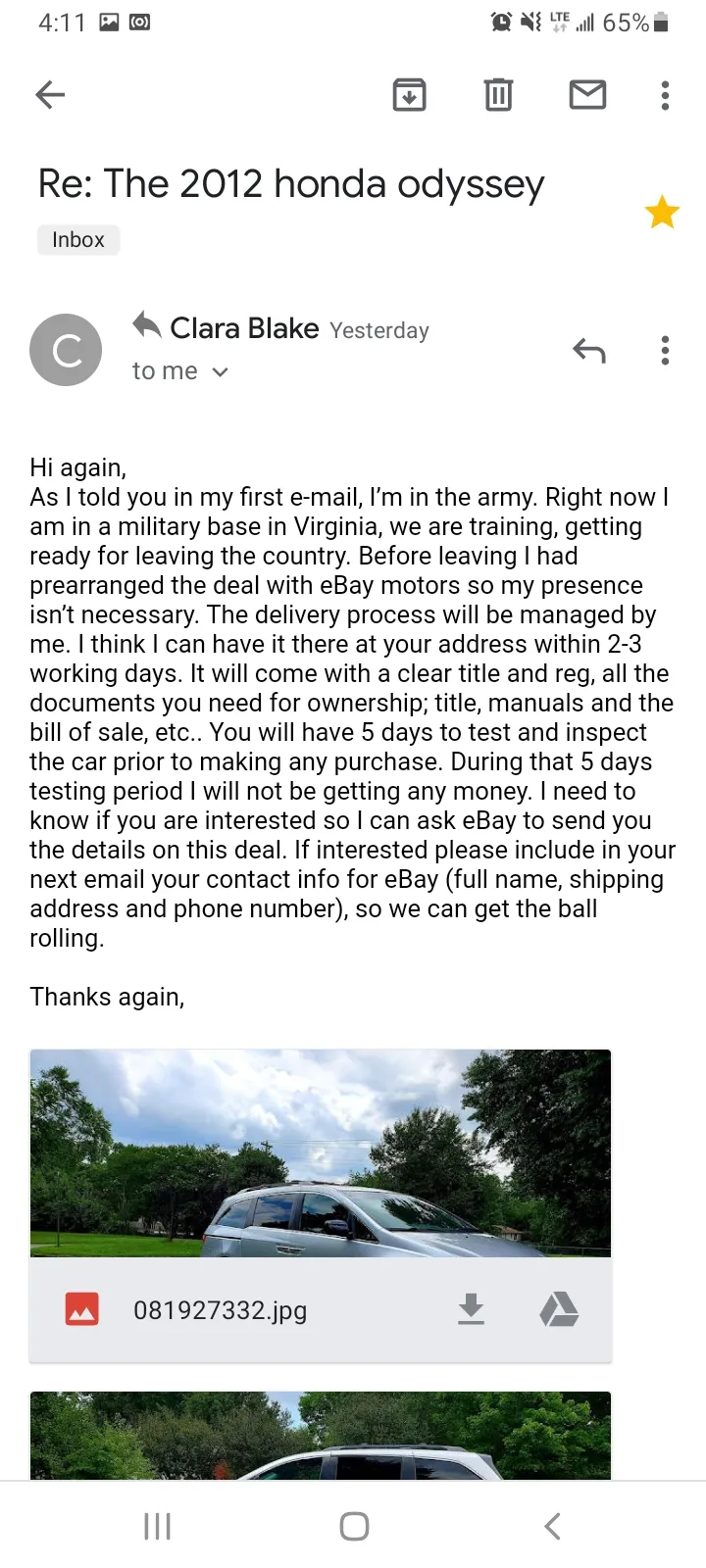The width and height of the screenshot is (706, 1568).
Task: Open recent apps from the navigation bar
Action: (x=157, y=1526)
